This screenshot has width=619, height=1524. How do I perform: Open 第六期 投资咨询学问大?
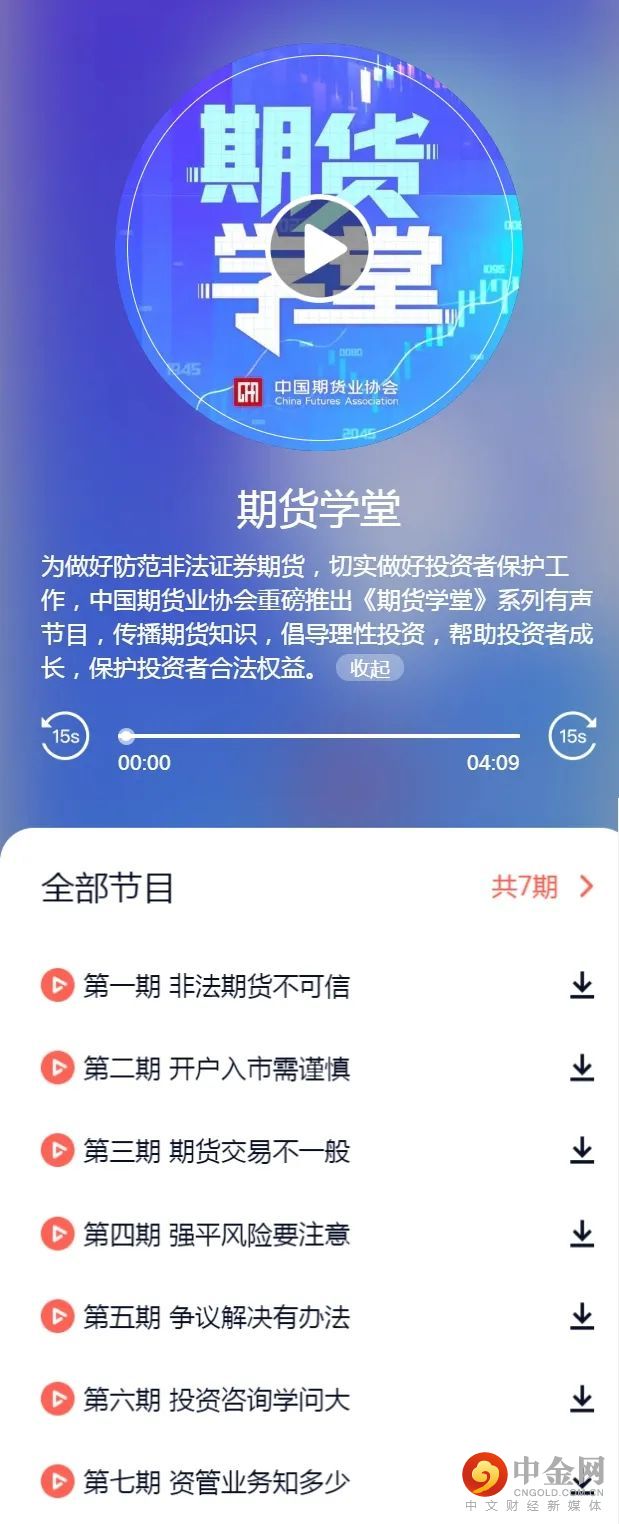tap(215, 1399)
